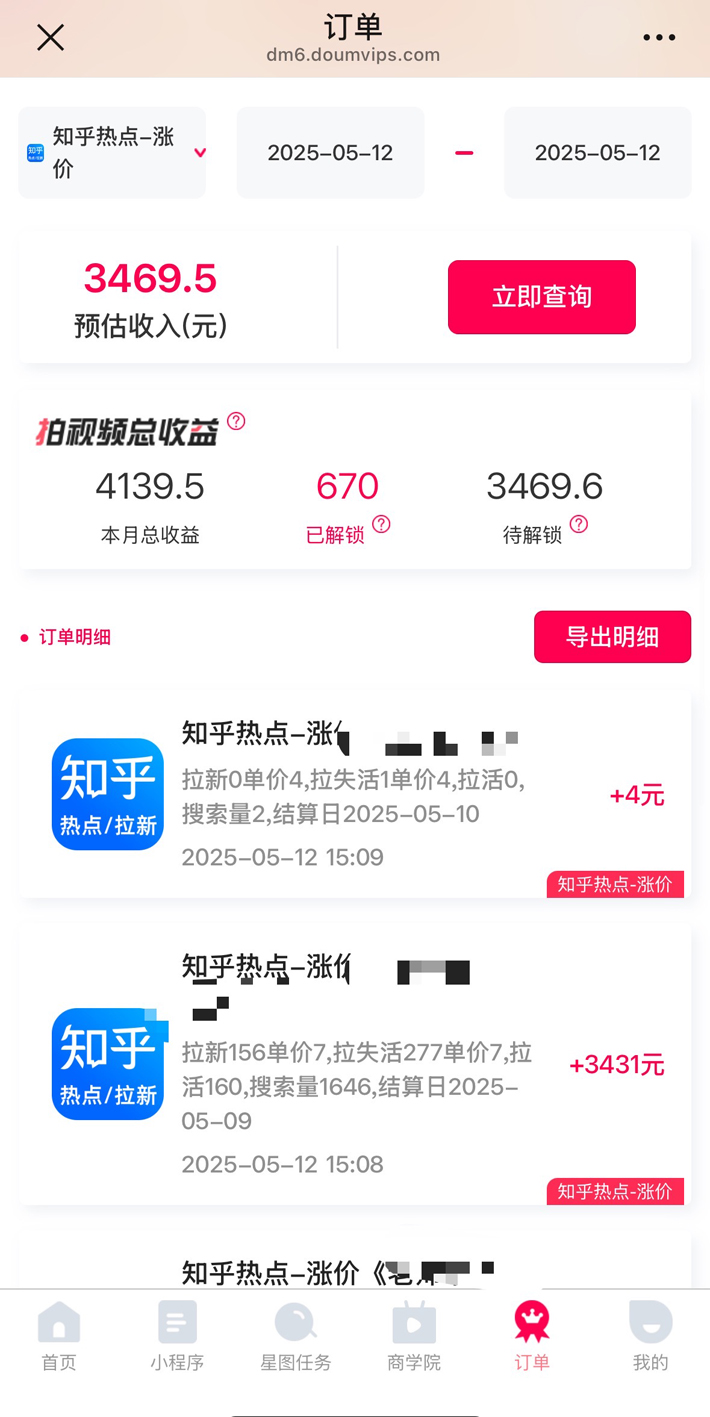The height and width of the screenshot is (1417, 710).
Task: Pick the end date 2025-05-12
Action: 597,153
